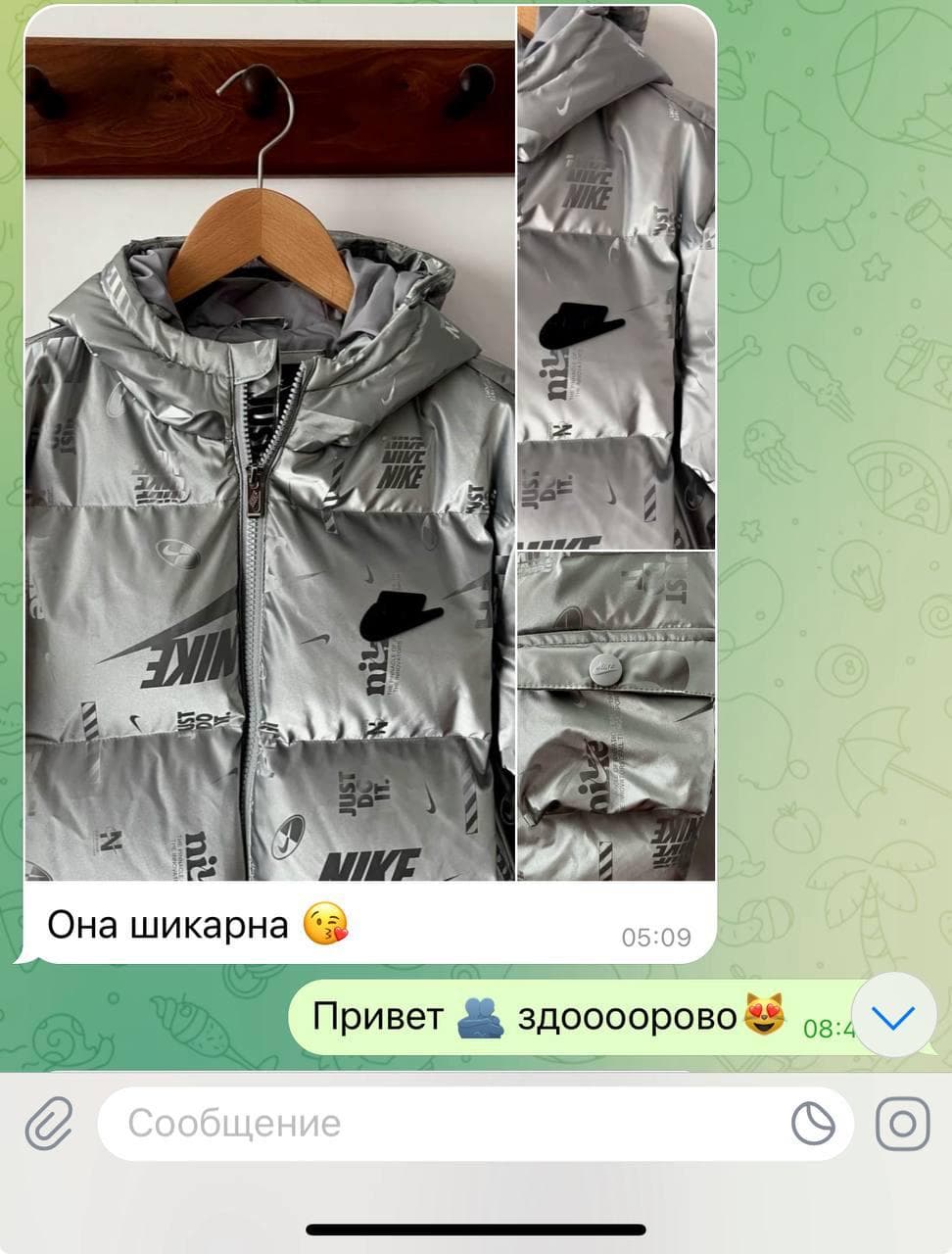Open the sticker panel icon
The width and height of the screenshot is (952, 1254).
pyautogui.click(x=813, y=1123)
